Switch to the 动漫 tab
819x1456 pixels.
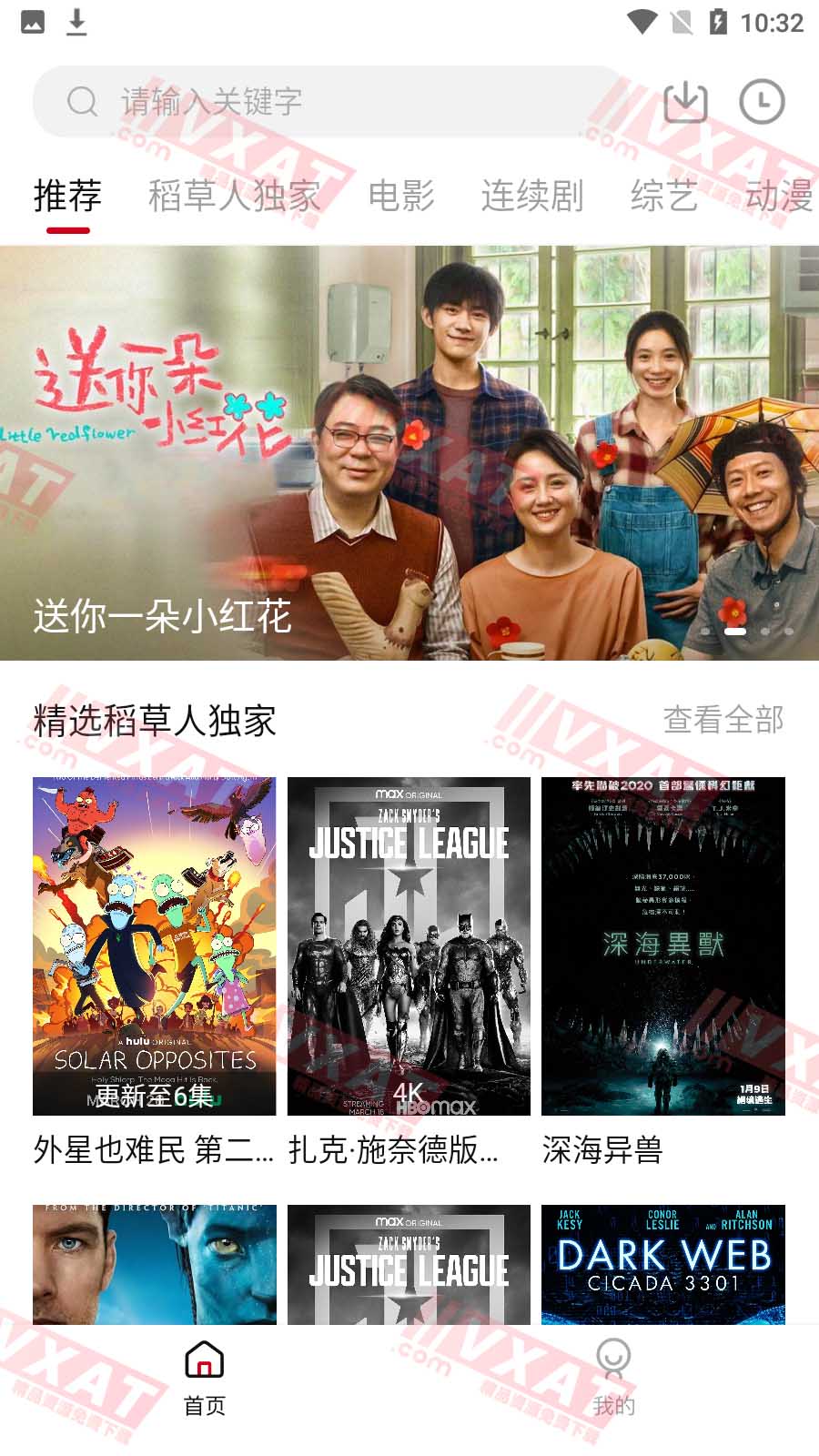coord(779,196)
